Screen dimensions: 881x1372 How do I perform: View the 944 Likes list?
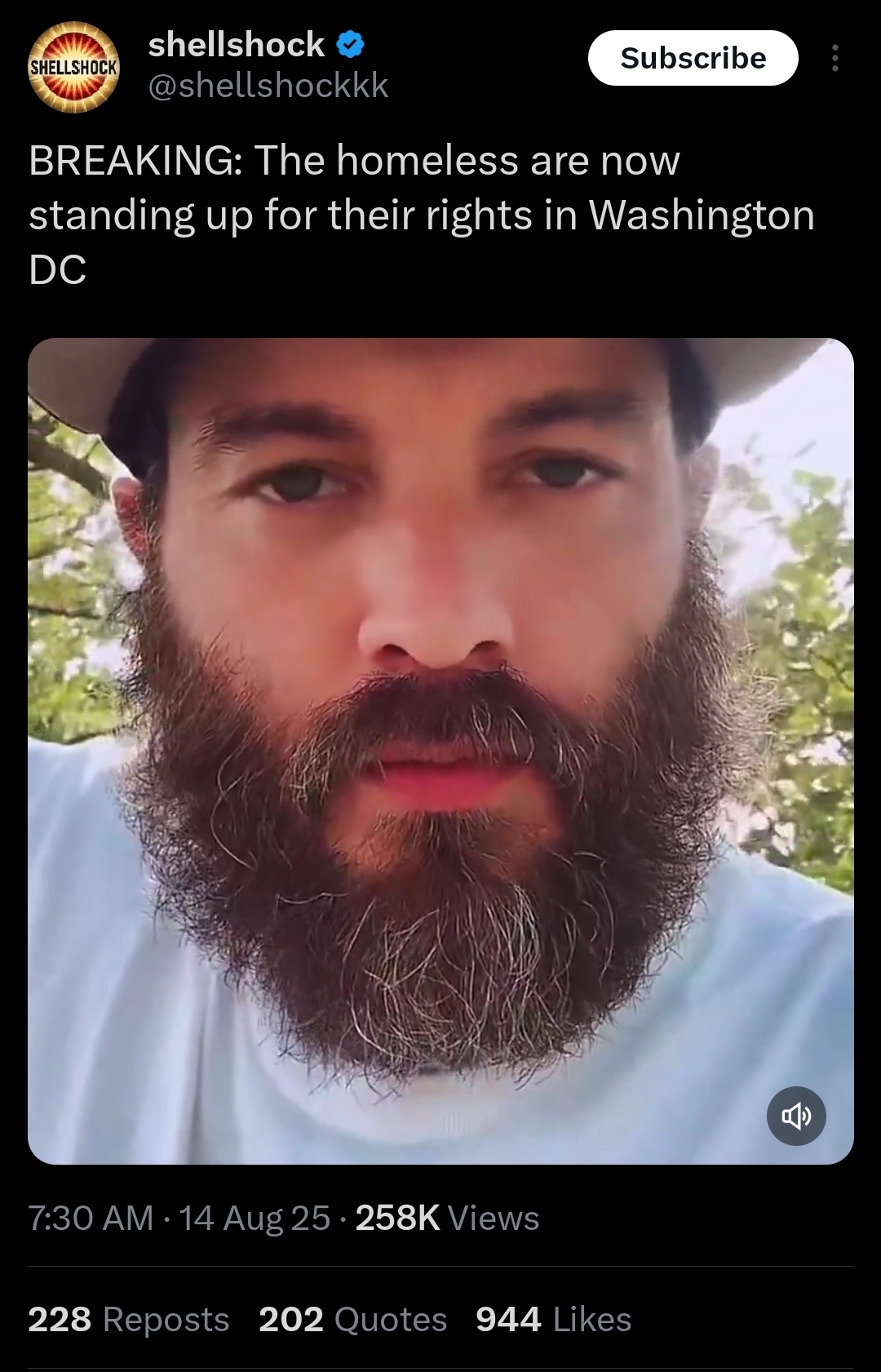[553, 1320]
